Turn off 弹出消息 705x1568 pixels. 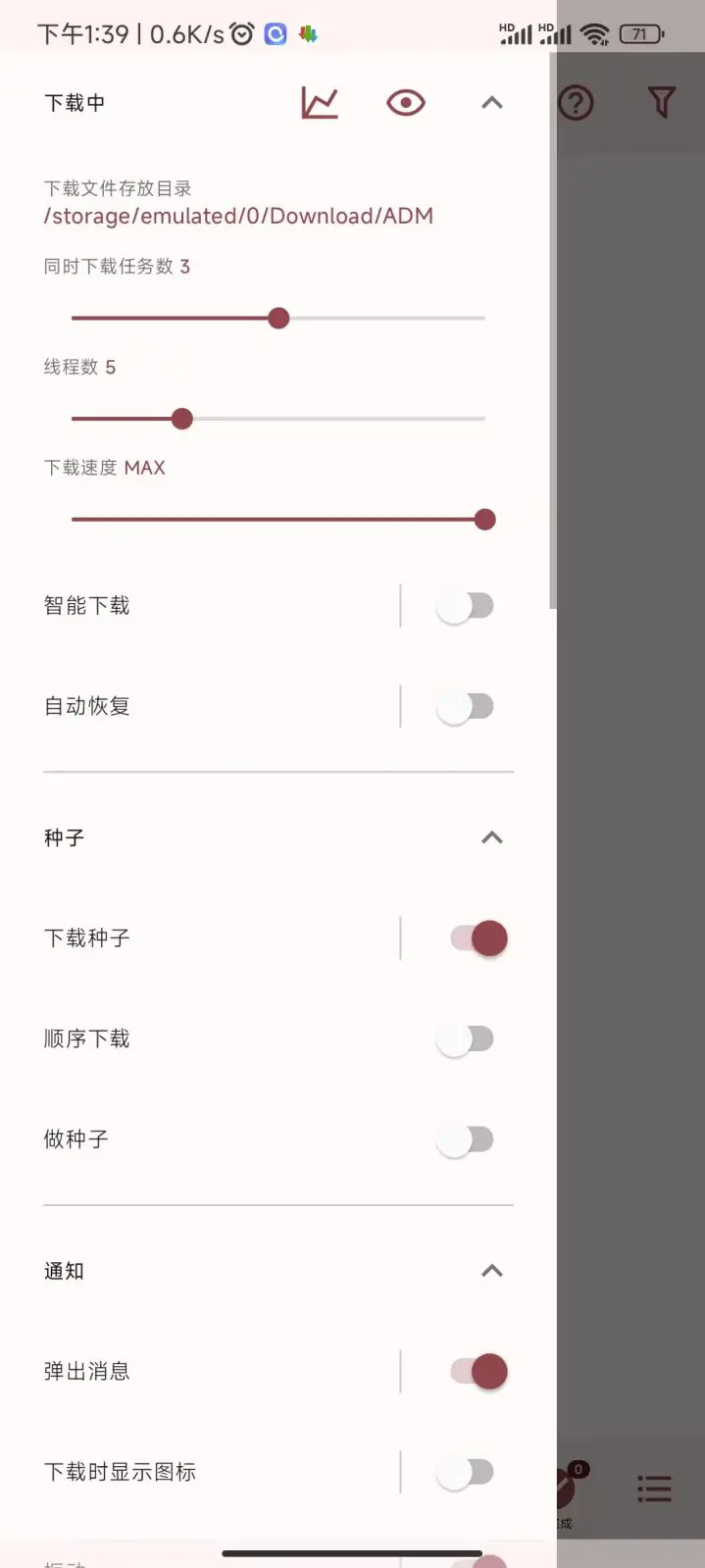pos(478,1372)
